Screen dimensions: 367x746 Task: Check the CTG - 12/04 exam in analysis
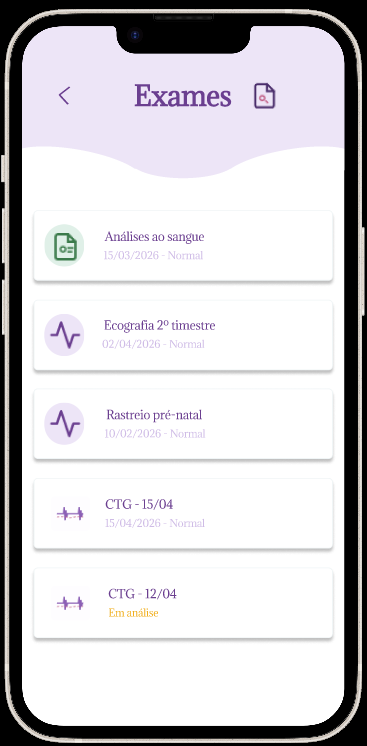pyautogui.click(x=183, y=603)
